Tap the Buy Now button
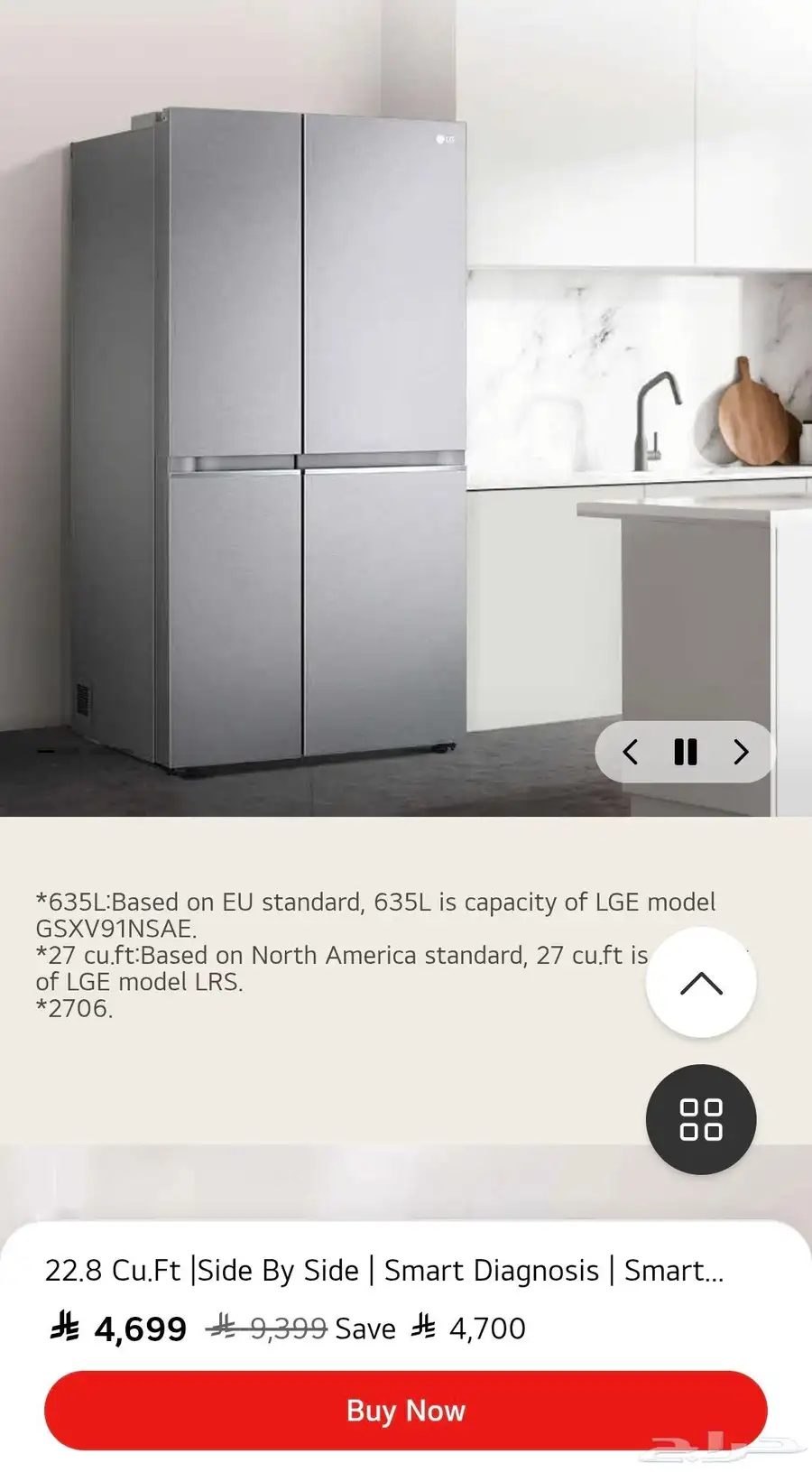 406,1411
